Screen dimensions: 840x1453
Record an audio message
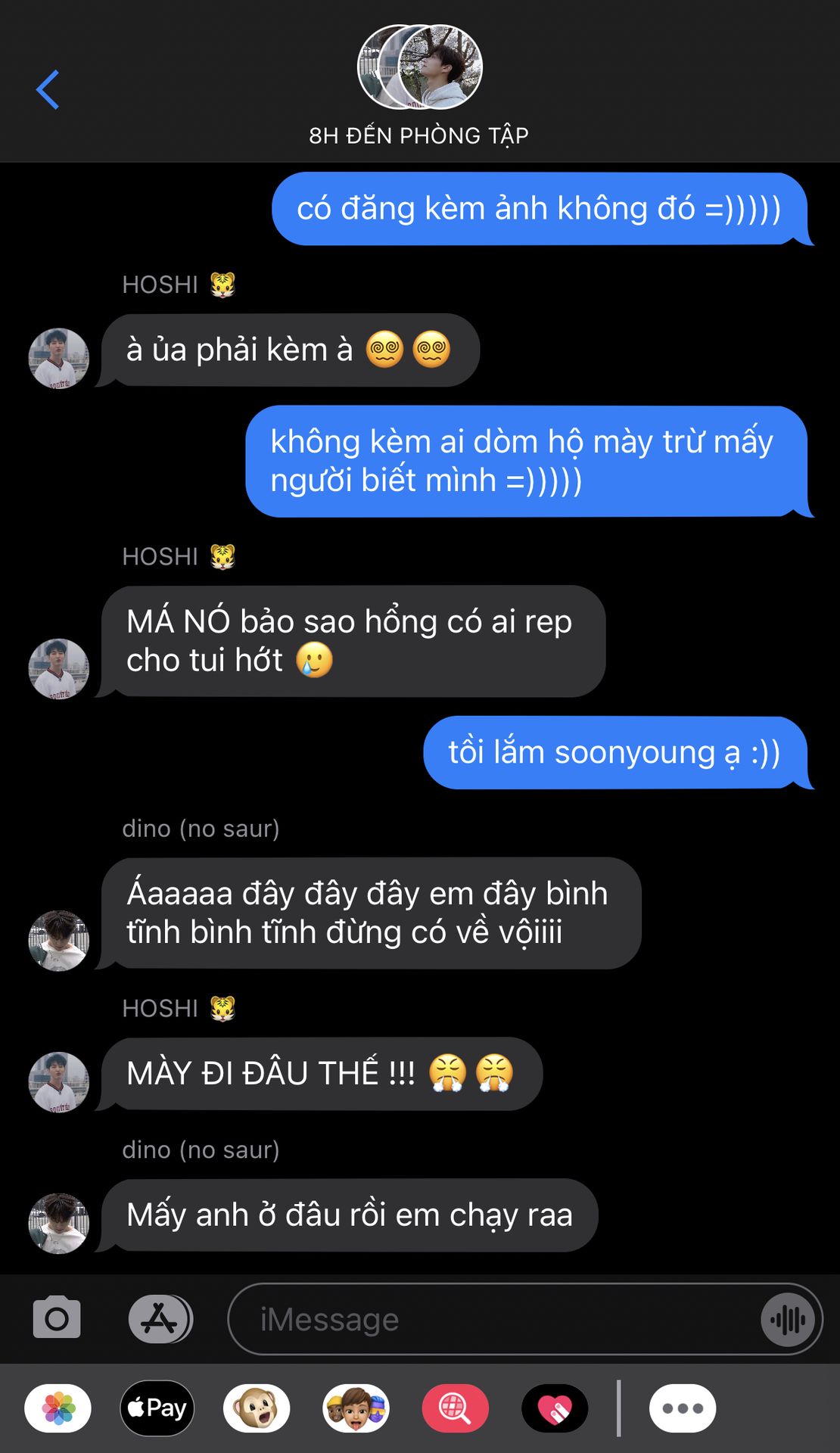click(x=788, y=1320)
